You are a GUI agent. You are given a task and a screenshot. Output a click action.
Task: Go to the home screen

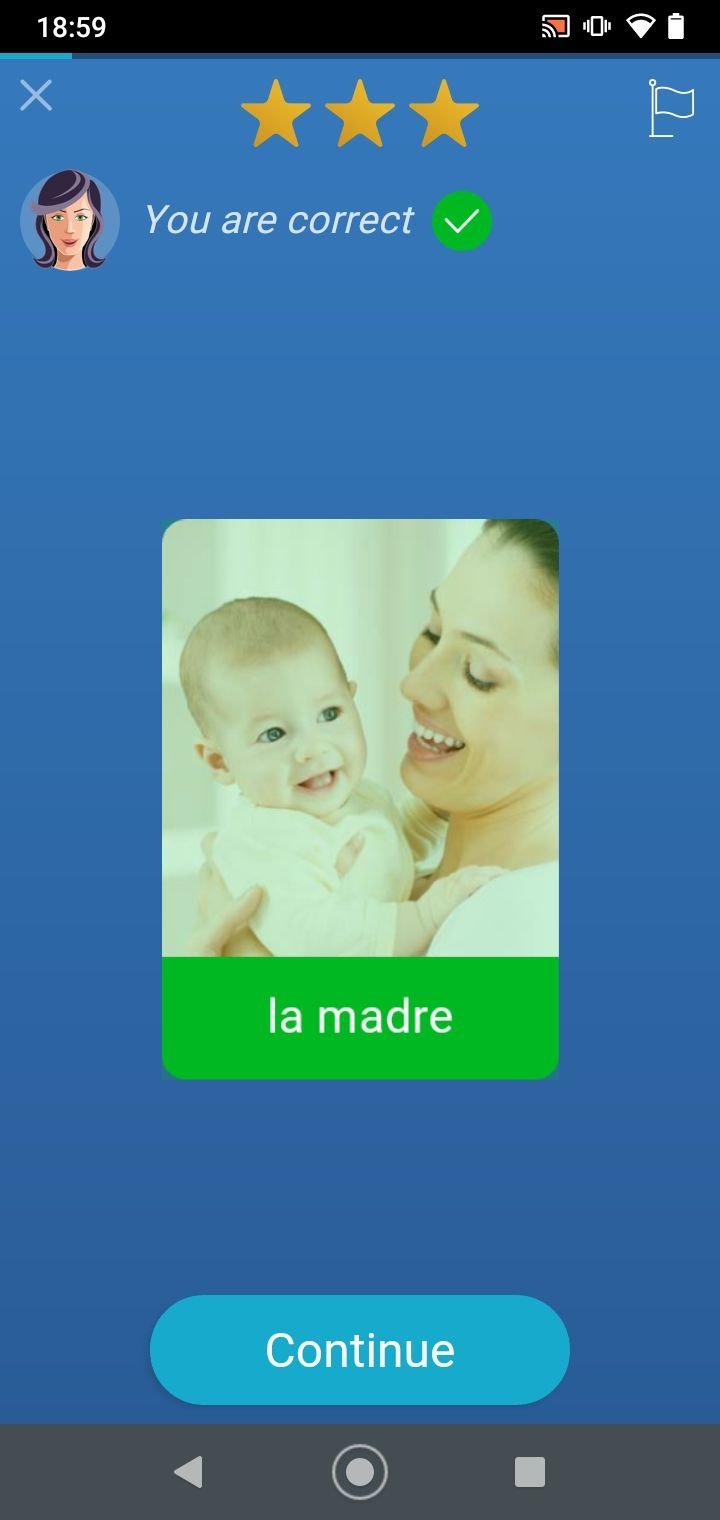click(x=360, y=1472)
